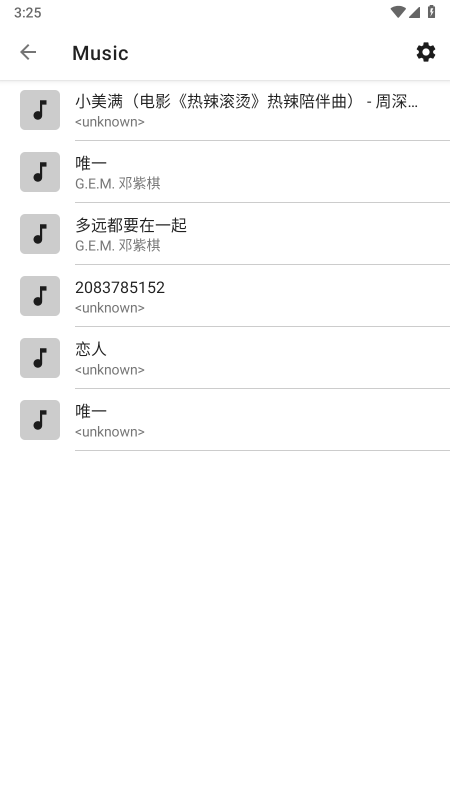The image size is (450, 800).
Task: Open the settings gear
Action: [x=426, y=52]
